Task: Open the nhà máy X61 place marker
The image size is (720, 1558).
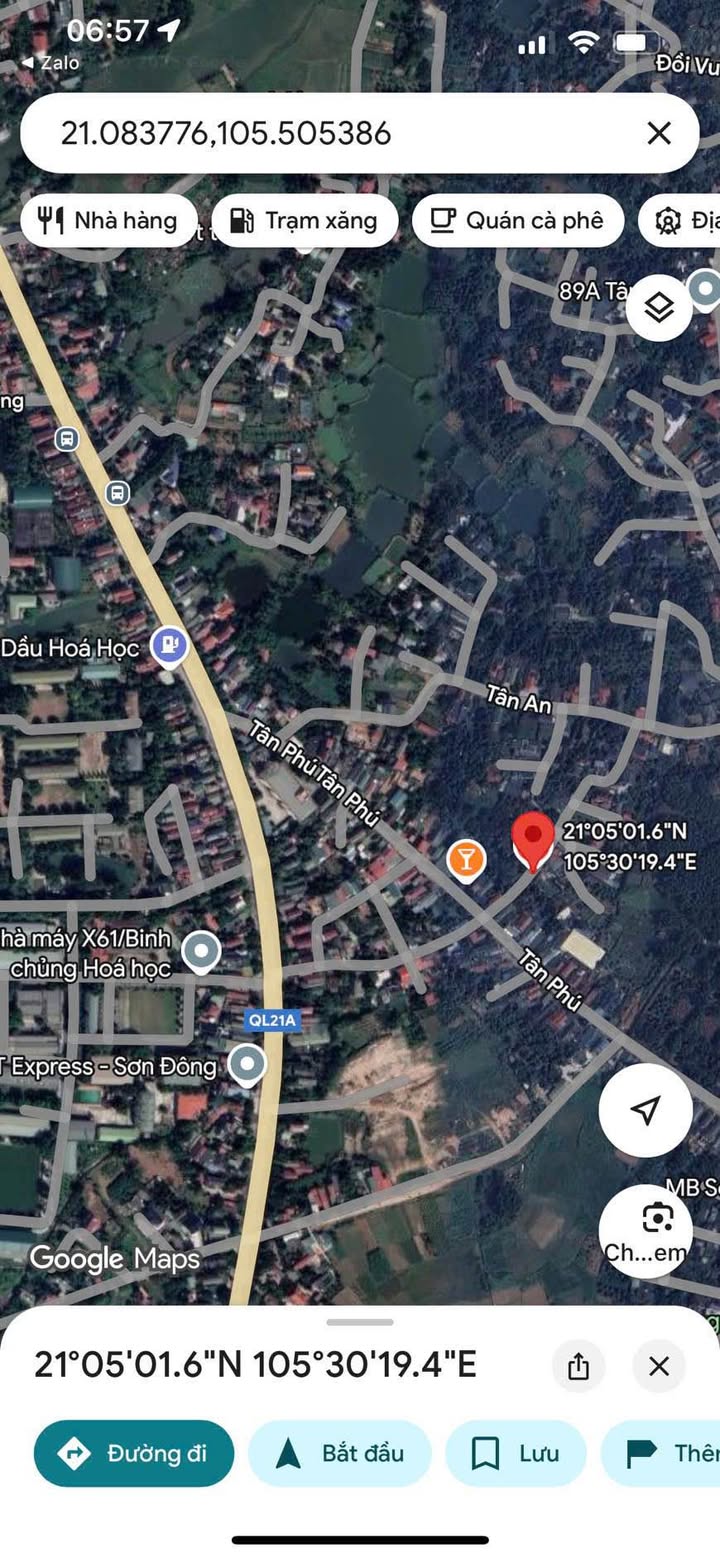Action: 202,952
